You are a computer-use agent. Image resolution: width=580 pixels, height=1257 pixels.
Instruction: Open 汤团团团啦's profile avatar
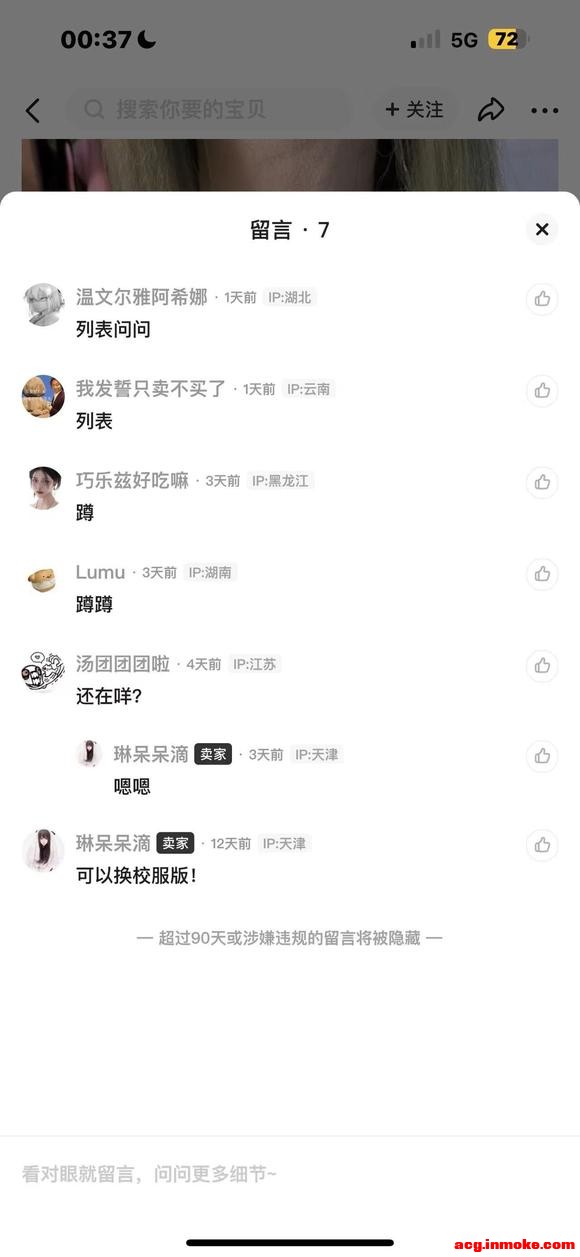pos(43,671)
